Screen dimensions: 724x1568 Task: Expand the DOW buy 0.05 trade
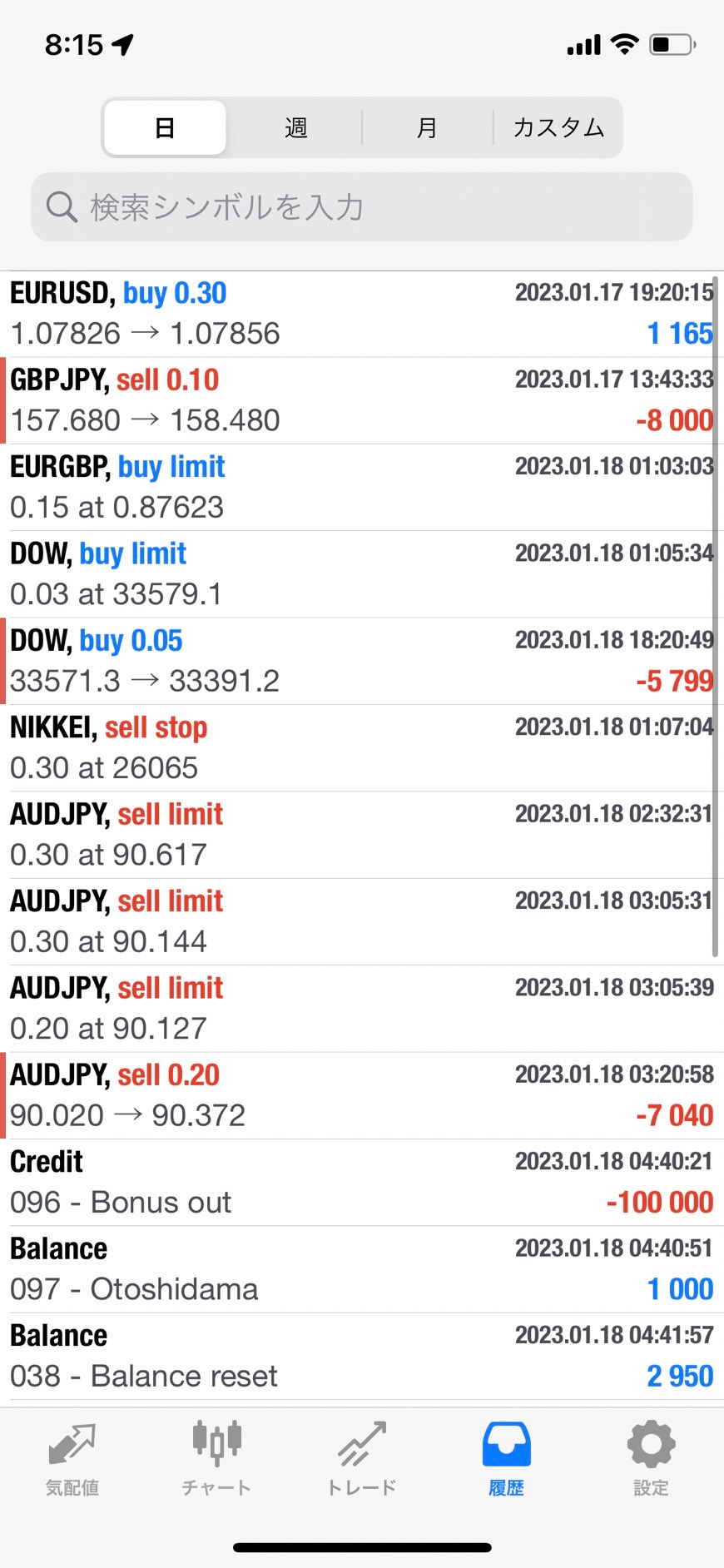pyautogui.click(x=362, y=661)
